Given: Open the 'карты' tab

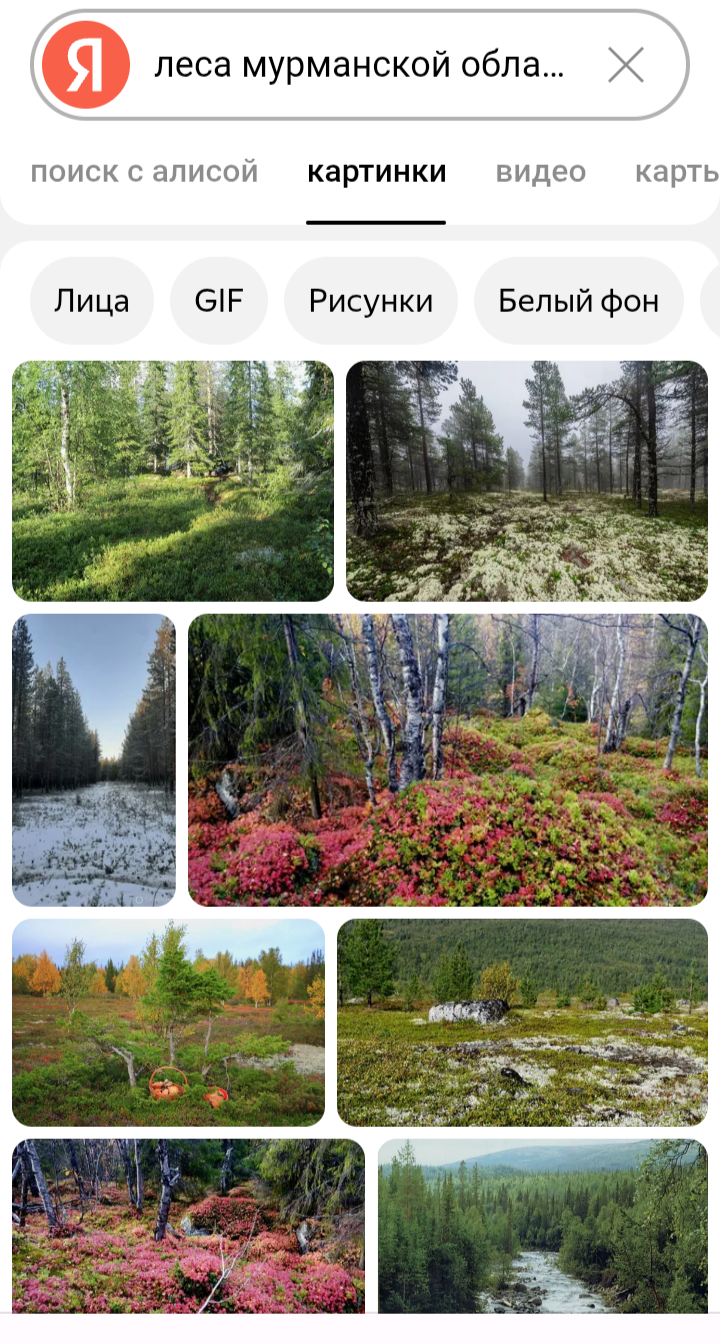Looking at the screenshot, I should [677, 172].
